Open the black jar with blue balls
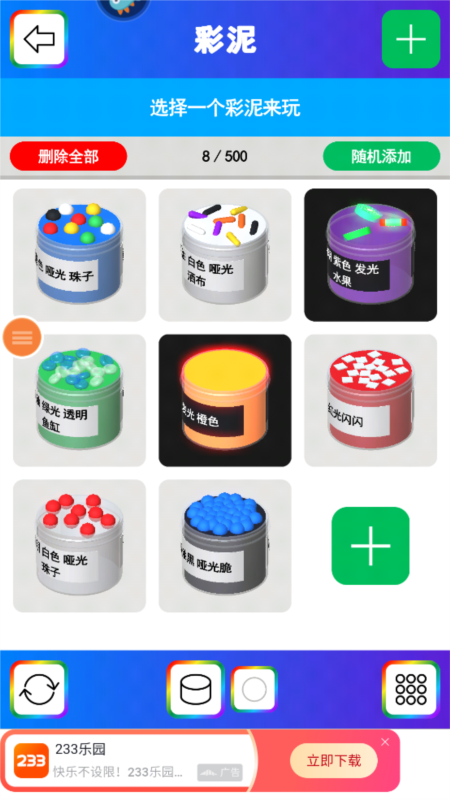This screenshot has height=800, width=450. coord(225,546)
